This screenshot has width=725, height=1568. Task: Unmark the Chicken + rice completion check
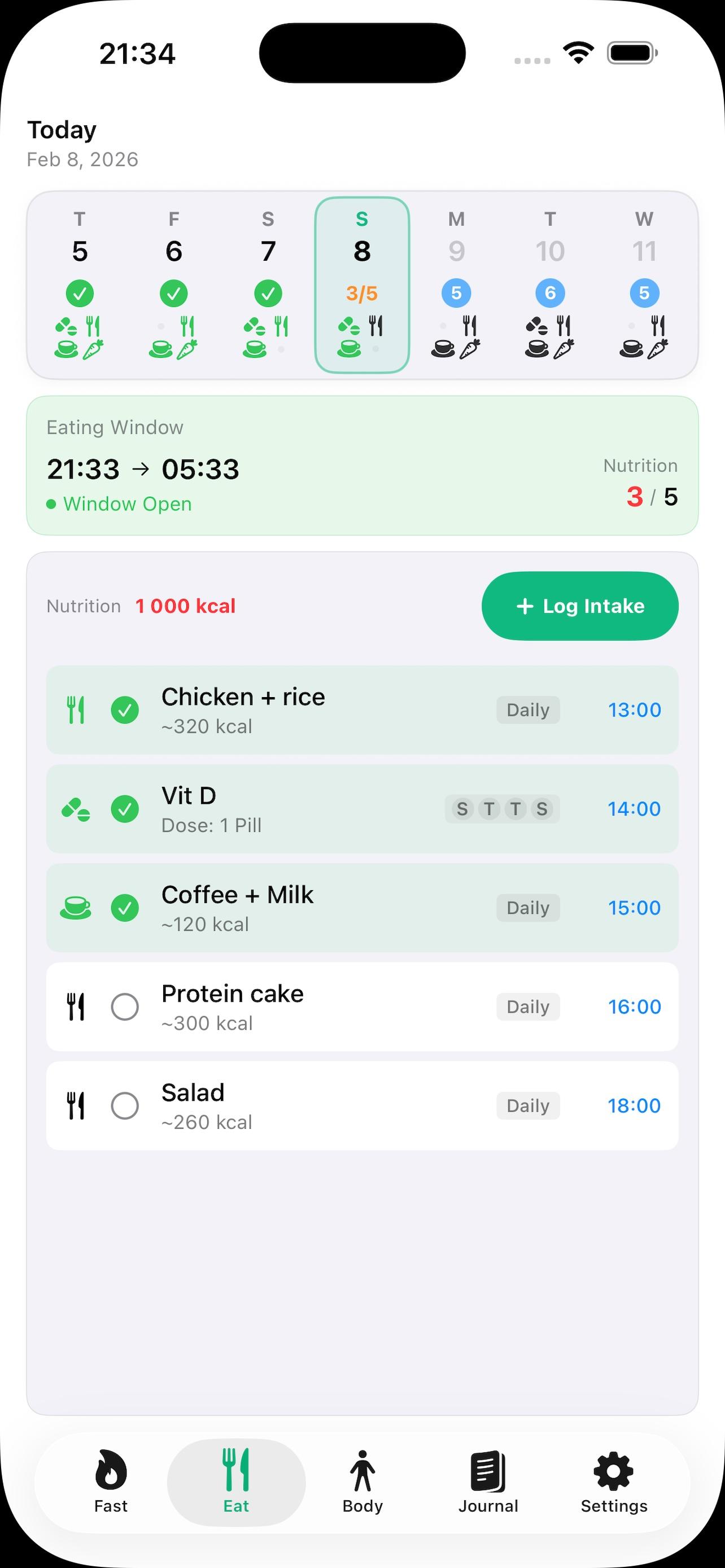125,709
